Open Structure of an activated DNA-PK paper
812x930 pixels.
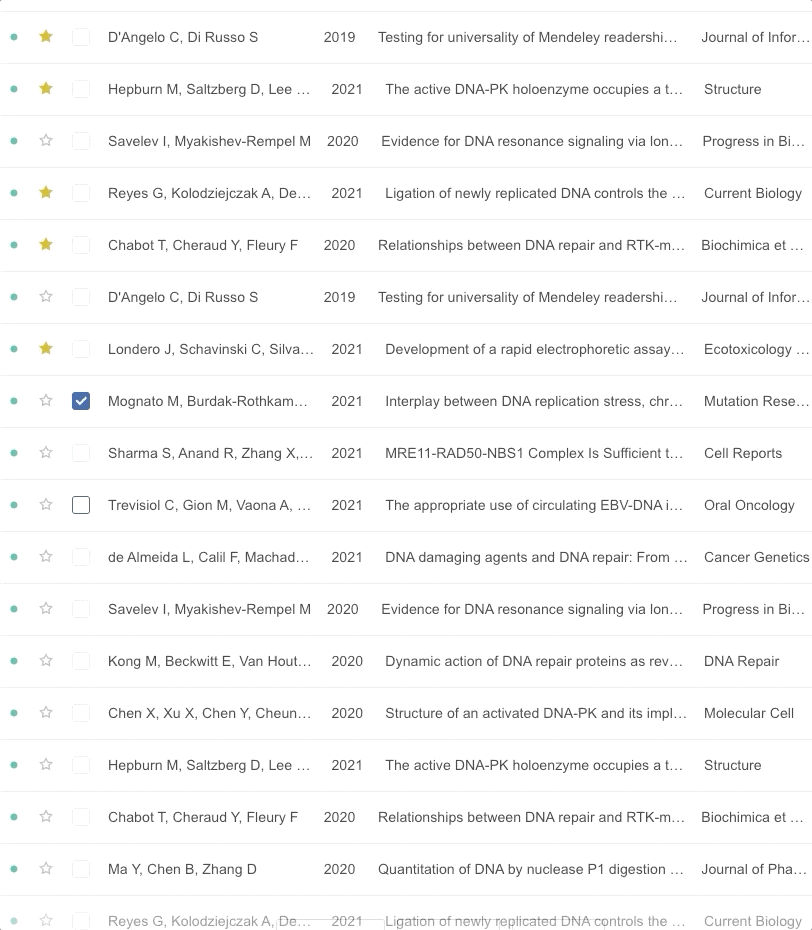535,713
